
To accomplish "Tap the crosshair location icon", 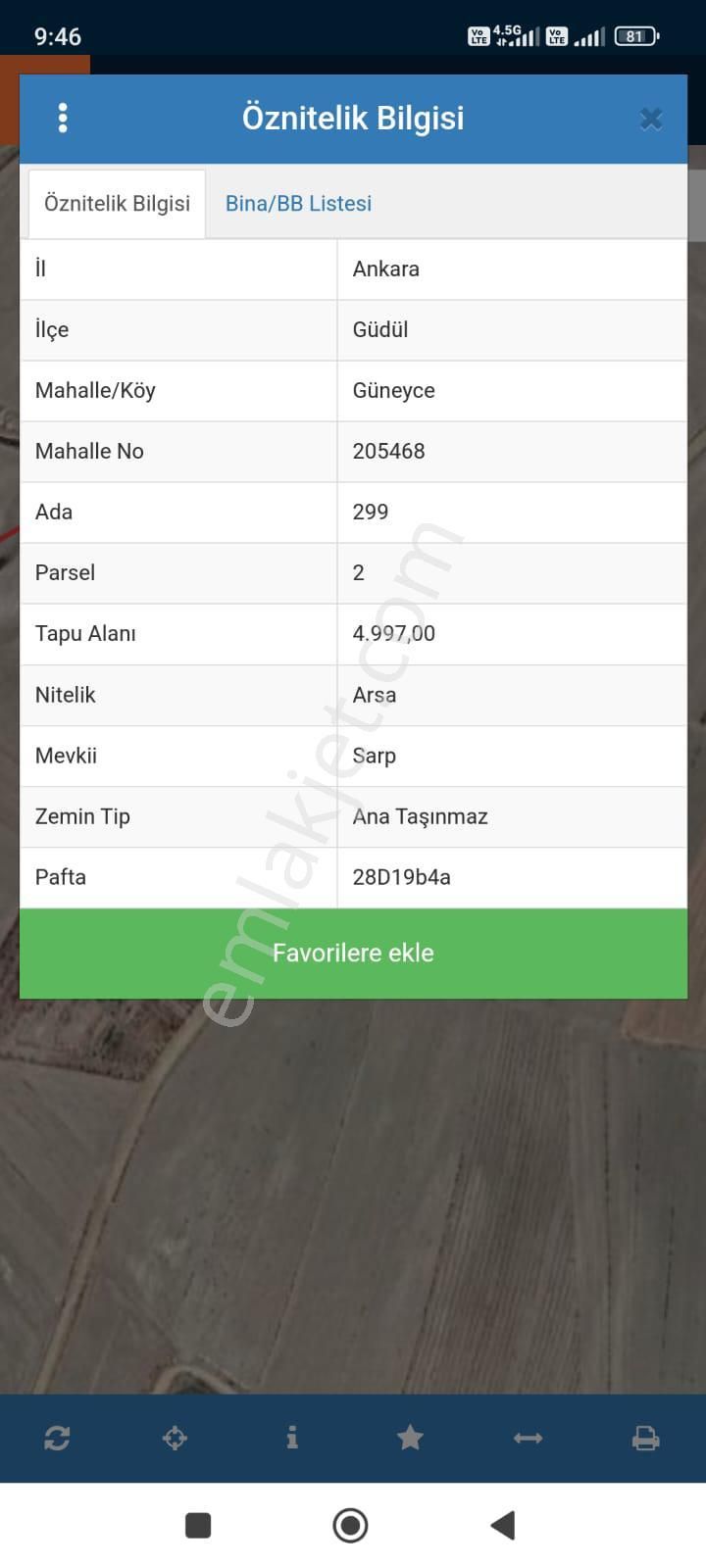I will tap(175, 1438).
